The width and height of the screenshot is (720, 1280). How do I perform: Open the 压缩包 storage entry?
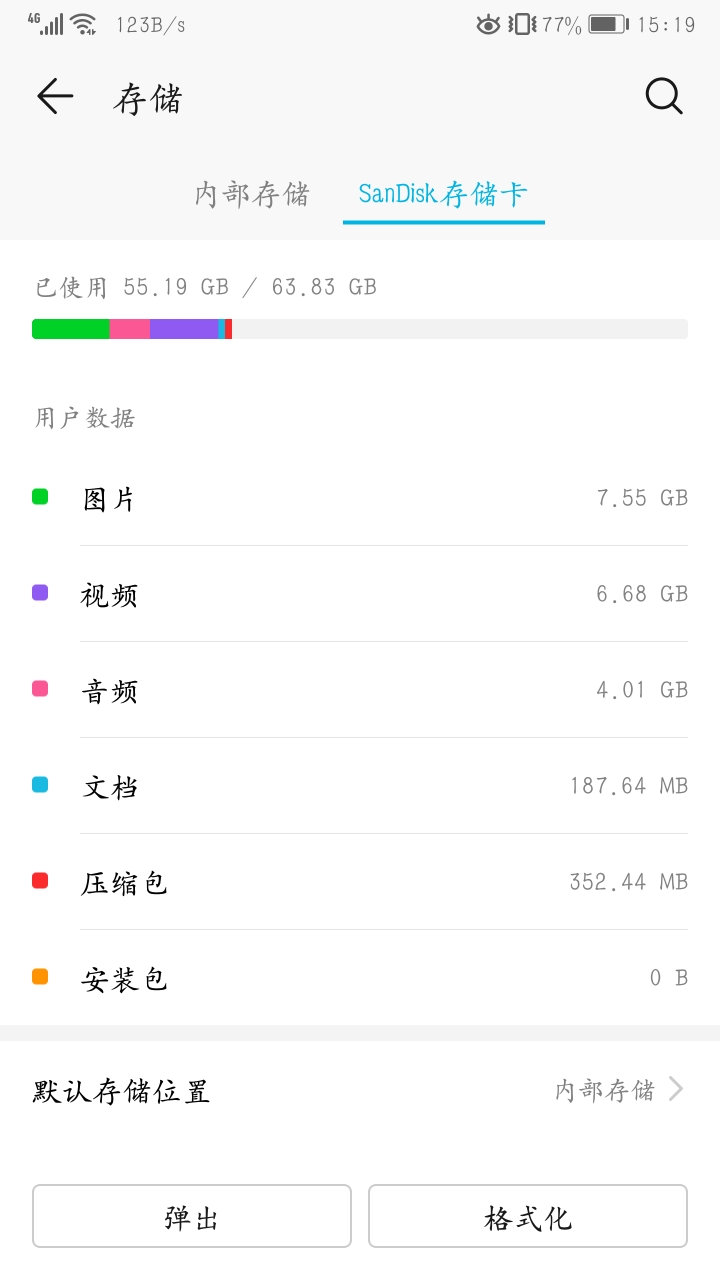(360, 881)
